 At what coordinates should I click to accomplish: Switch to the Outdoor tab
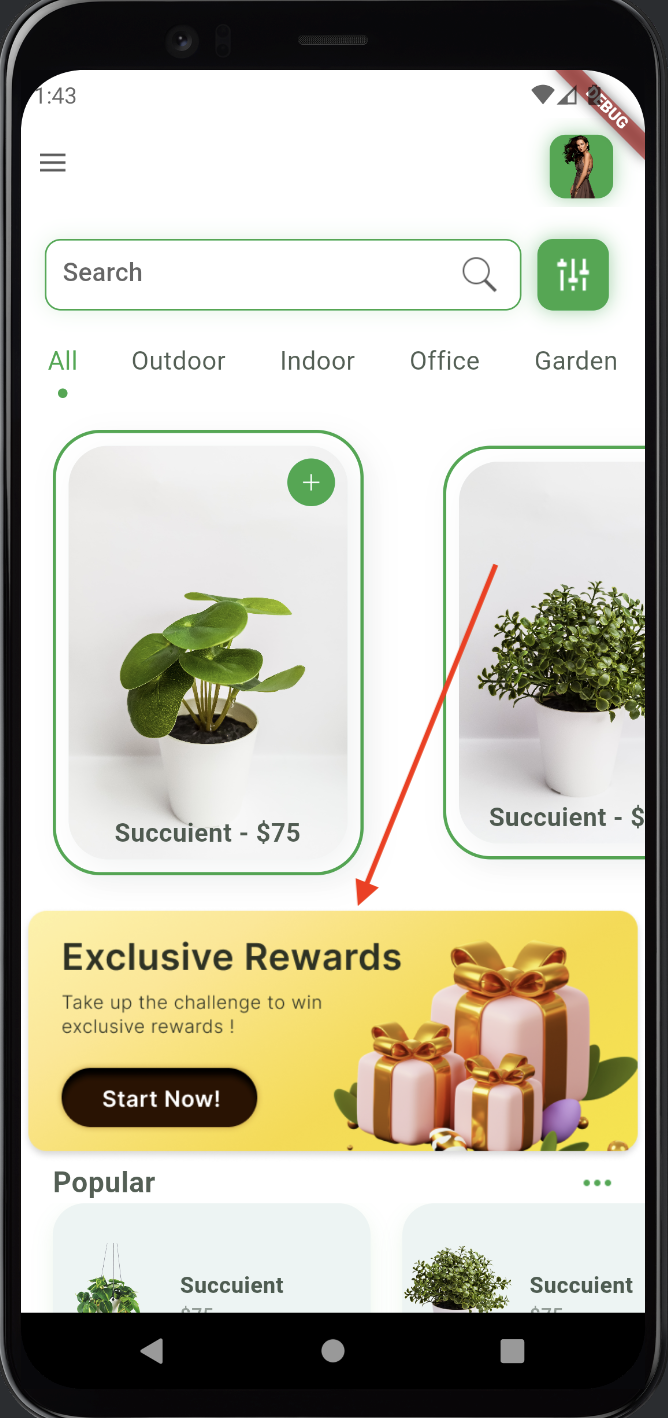pyautogui.click(x=179, y=361)
